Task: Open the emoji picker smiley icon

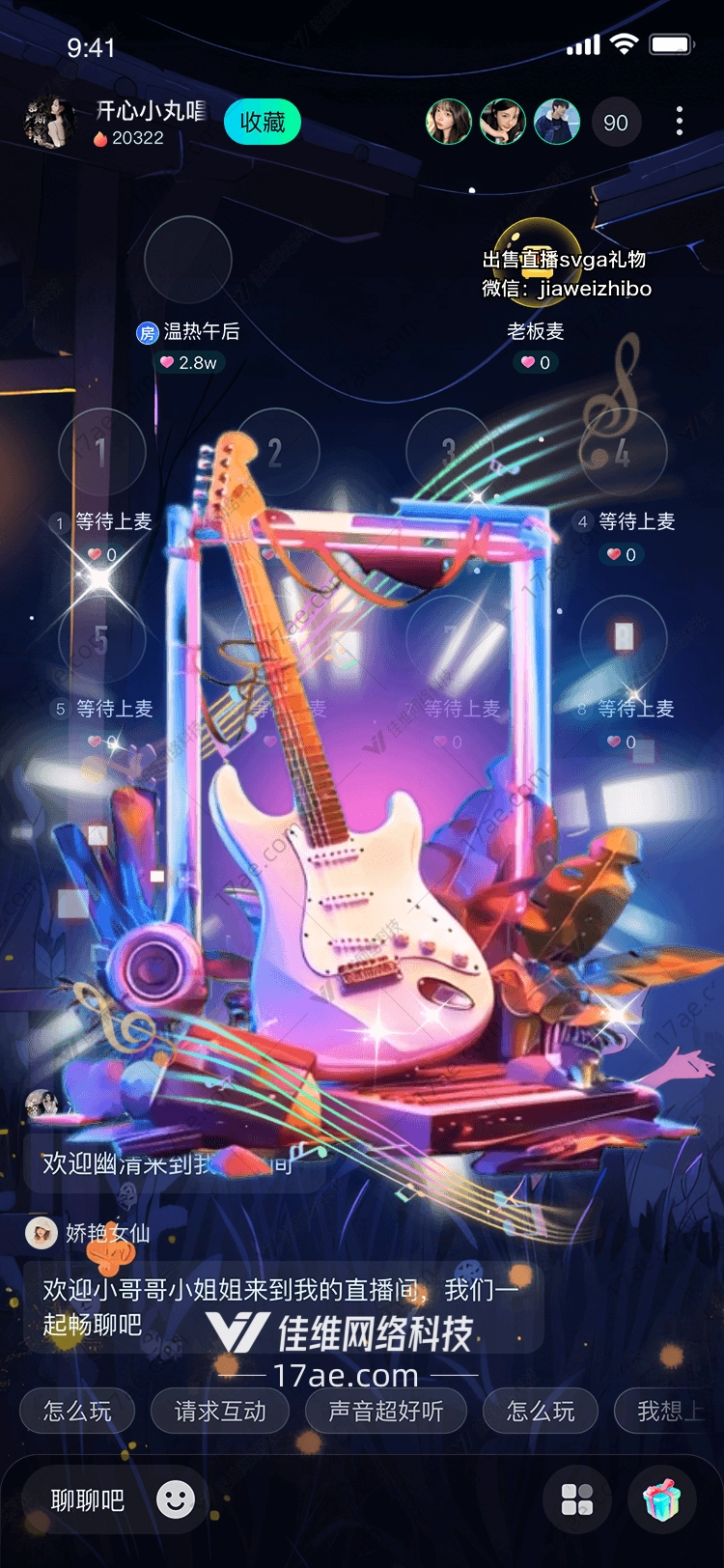Action: pos(176,1499)
